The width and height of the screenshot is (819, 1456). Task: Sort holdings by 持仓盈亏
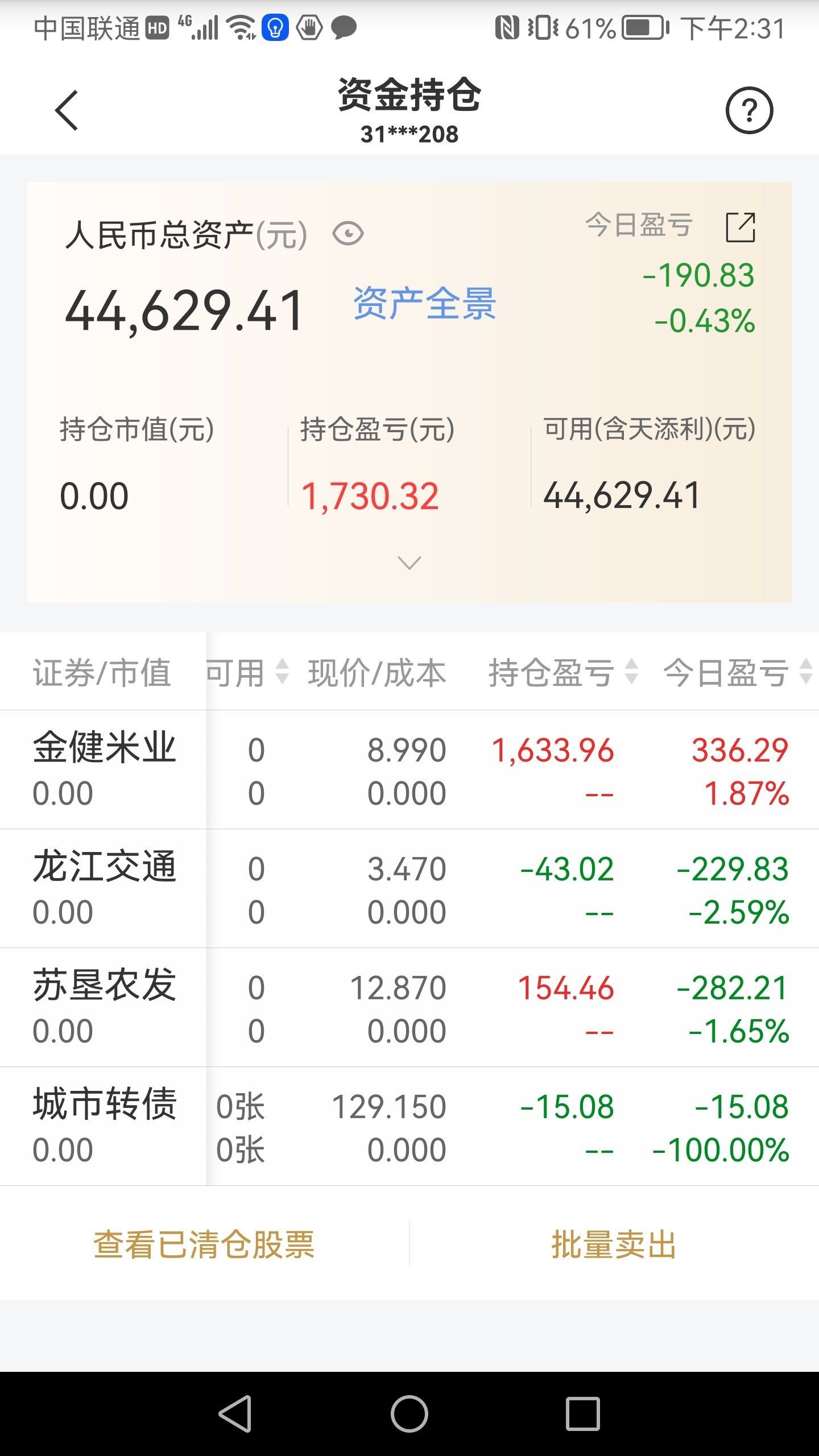[563, 672]
